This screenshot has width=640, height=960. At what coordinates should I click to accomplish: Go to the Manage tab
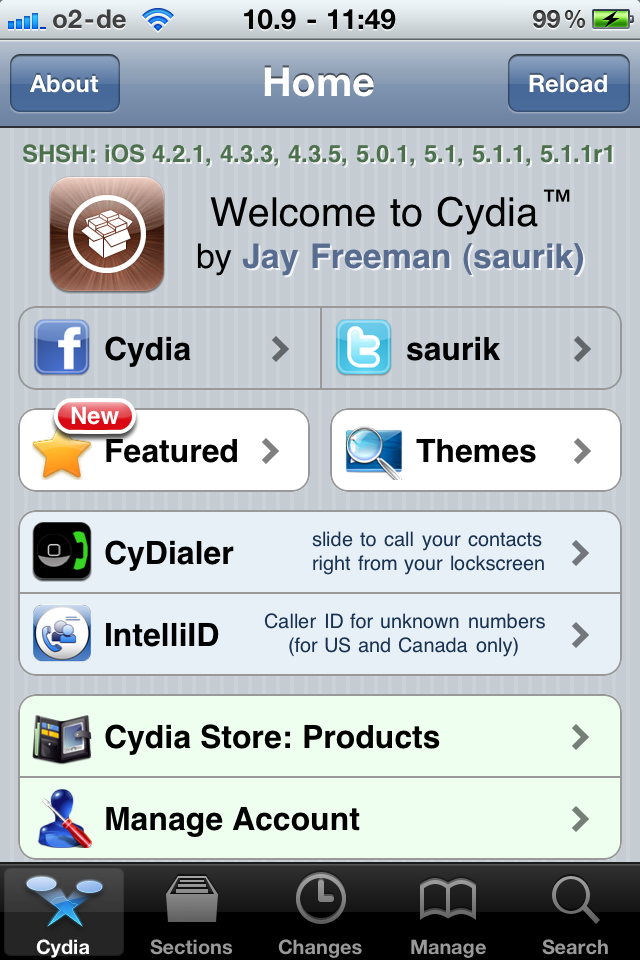[x=448, y=914]
